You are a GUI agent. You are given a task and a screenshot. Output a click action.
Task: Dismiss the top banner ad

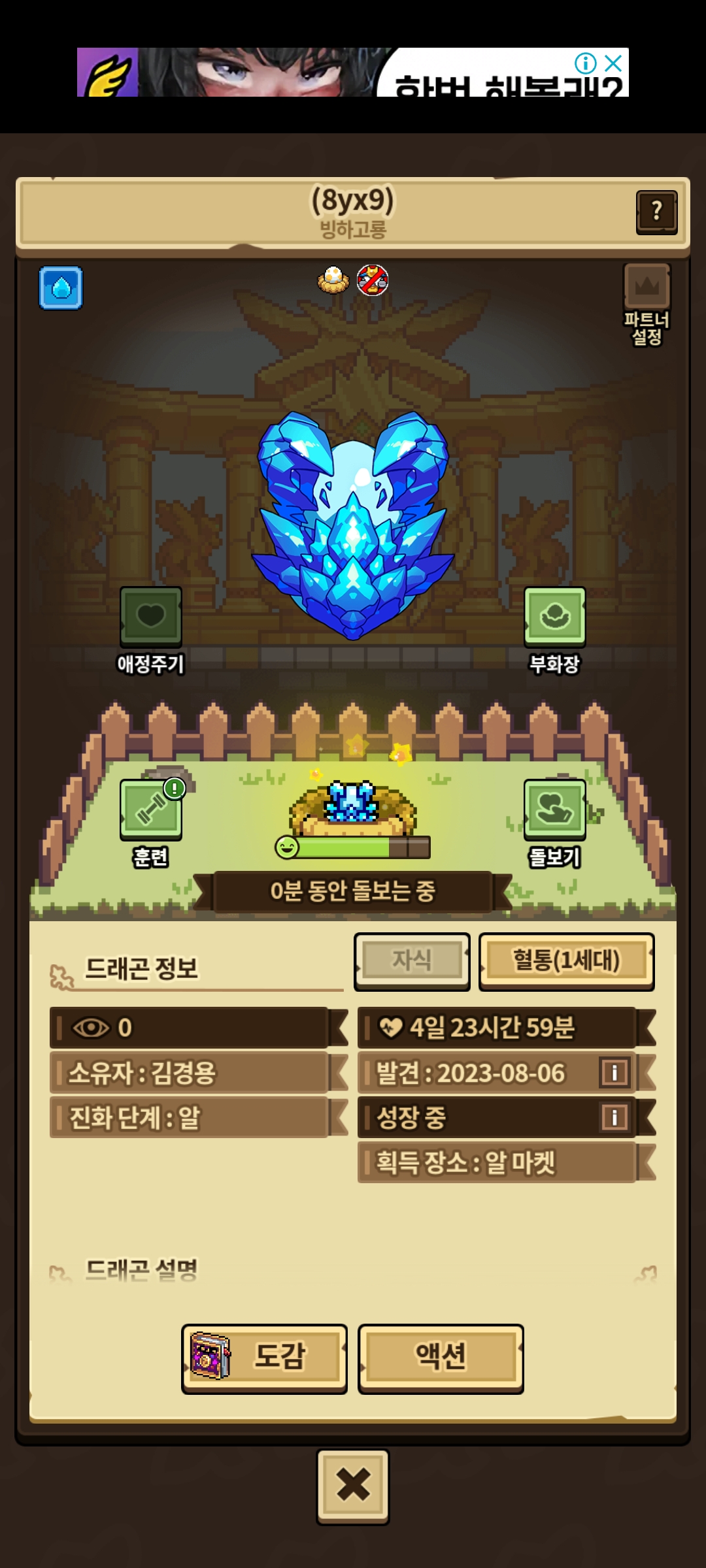[613, 63]
